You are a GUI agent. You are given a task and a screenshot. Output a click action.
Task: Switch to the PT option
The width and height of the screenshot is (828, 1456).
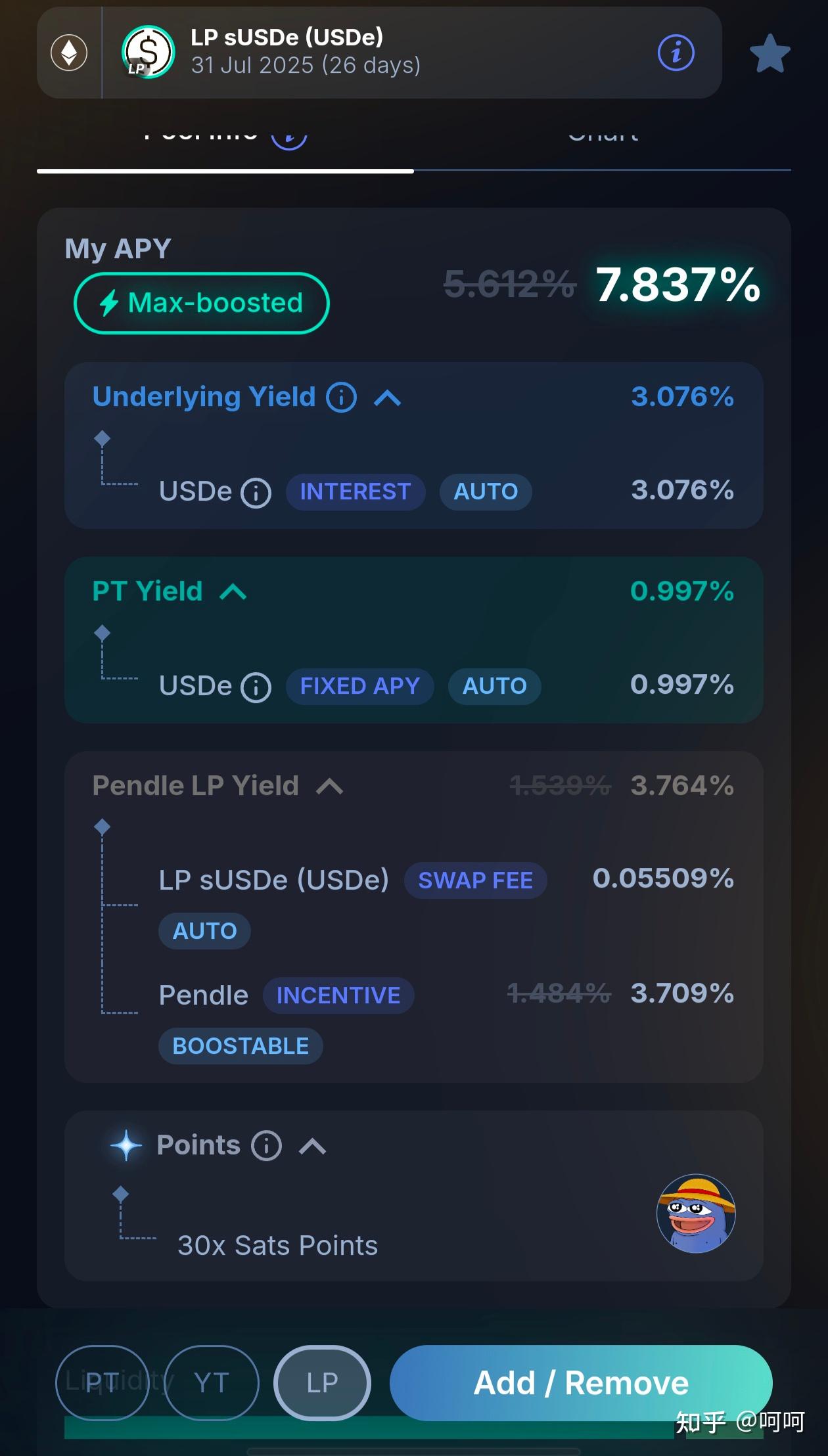pyautogui.click(x=102, y=1382)
